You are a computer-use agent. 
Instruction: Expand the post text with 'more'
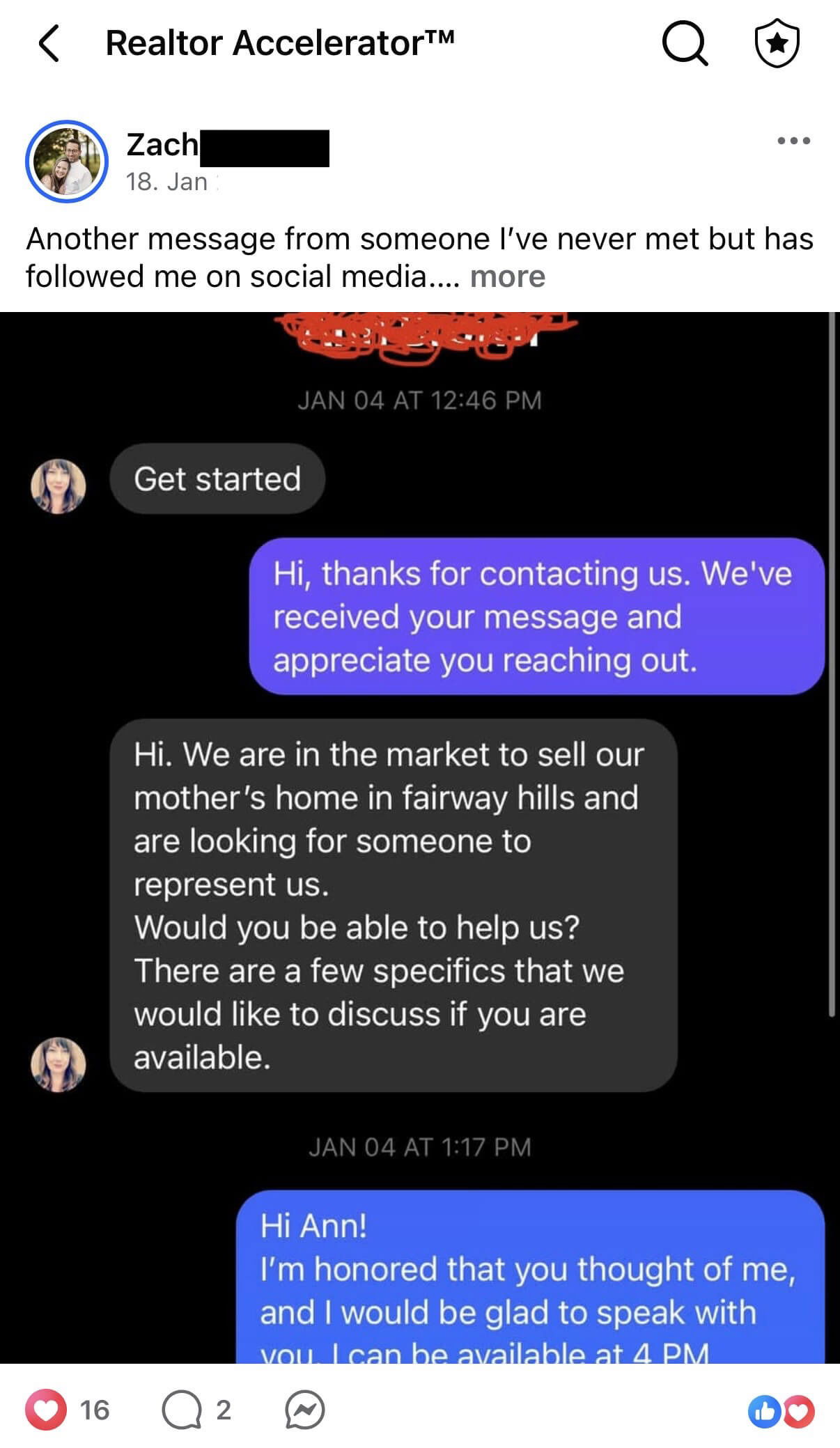[507, 277]
